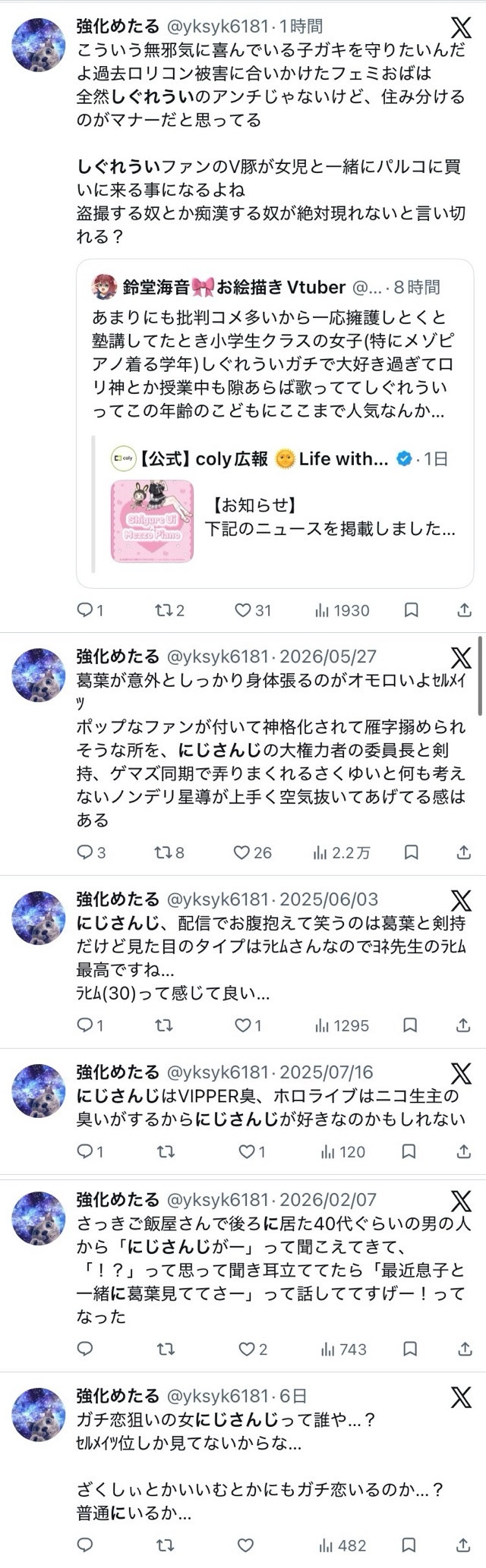
Task: Open the X logo on the 2026/05/27 tweet
Action: (x=461, y=658)
